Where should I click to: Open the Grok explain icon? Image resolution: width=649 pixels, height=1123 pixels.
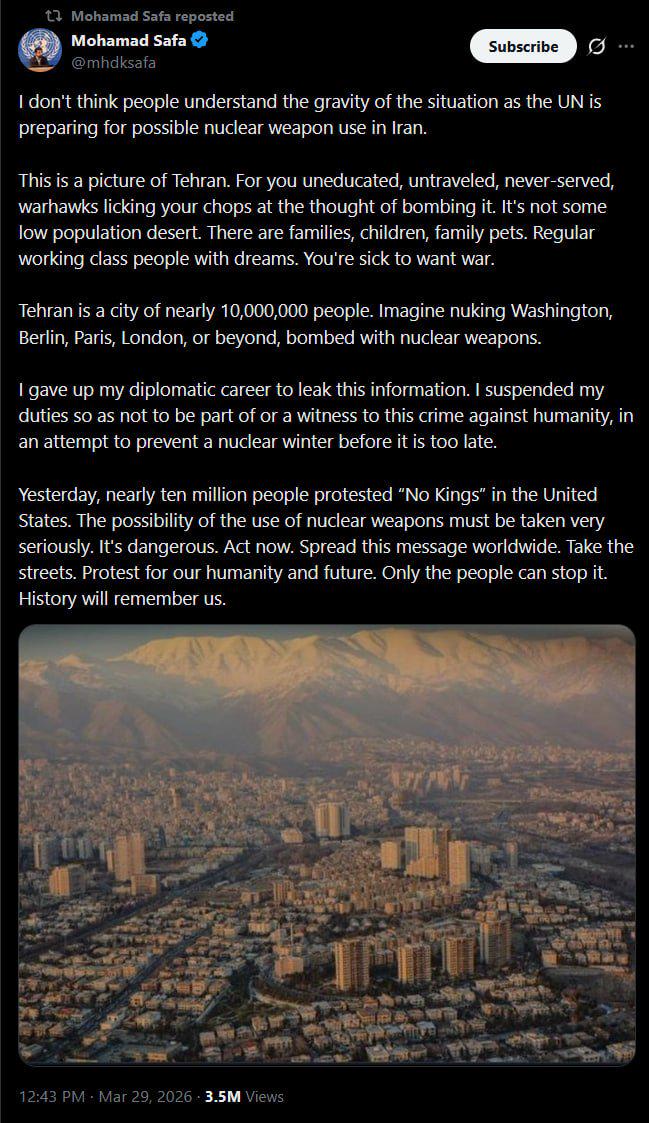(597, 47)
